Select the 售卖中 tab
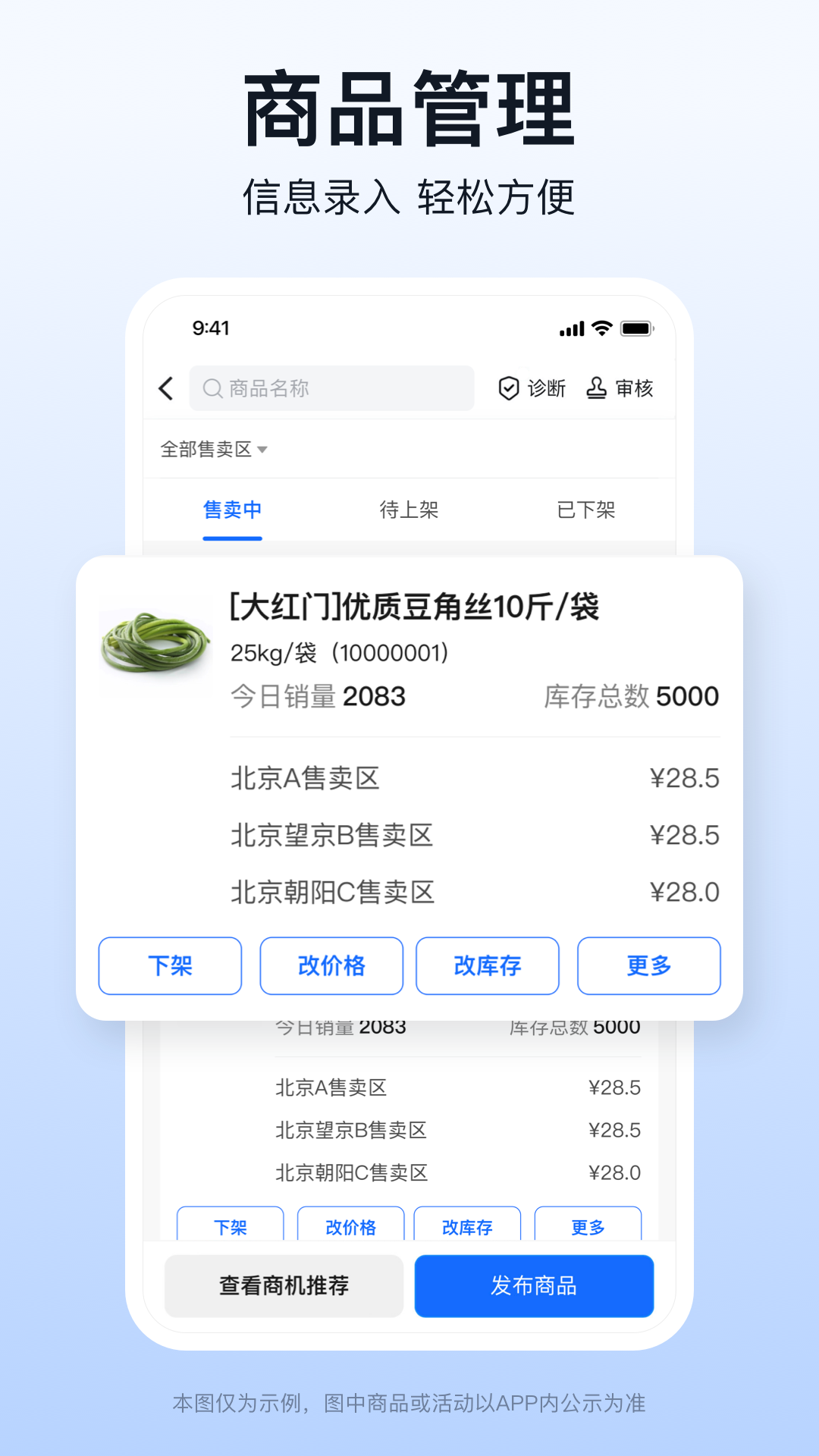This screenshot has height=1456, width=819. click(232, 510)
